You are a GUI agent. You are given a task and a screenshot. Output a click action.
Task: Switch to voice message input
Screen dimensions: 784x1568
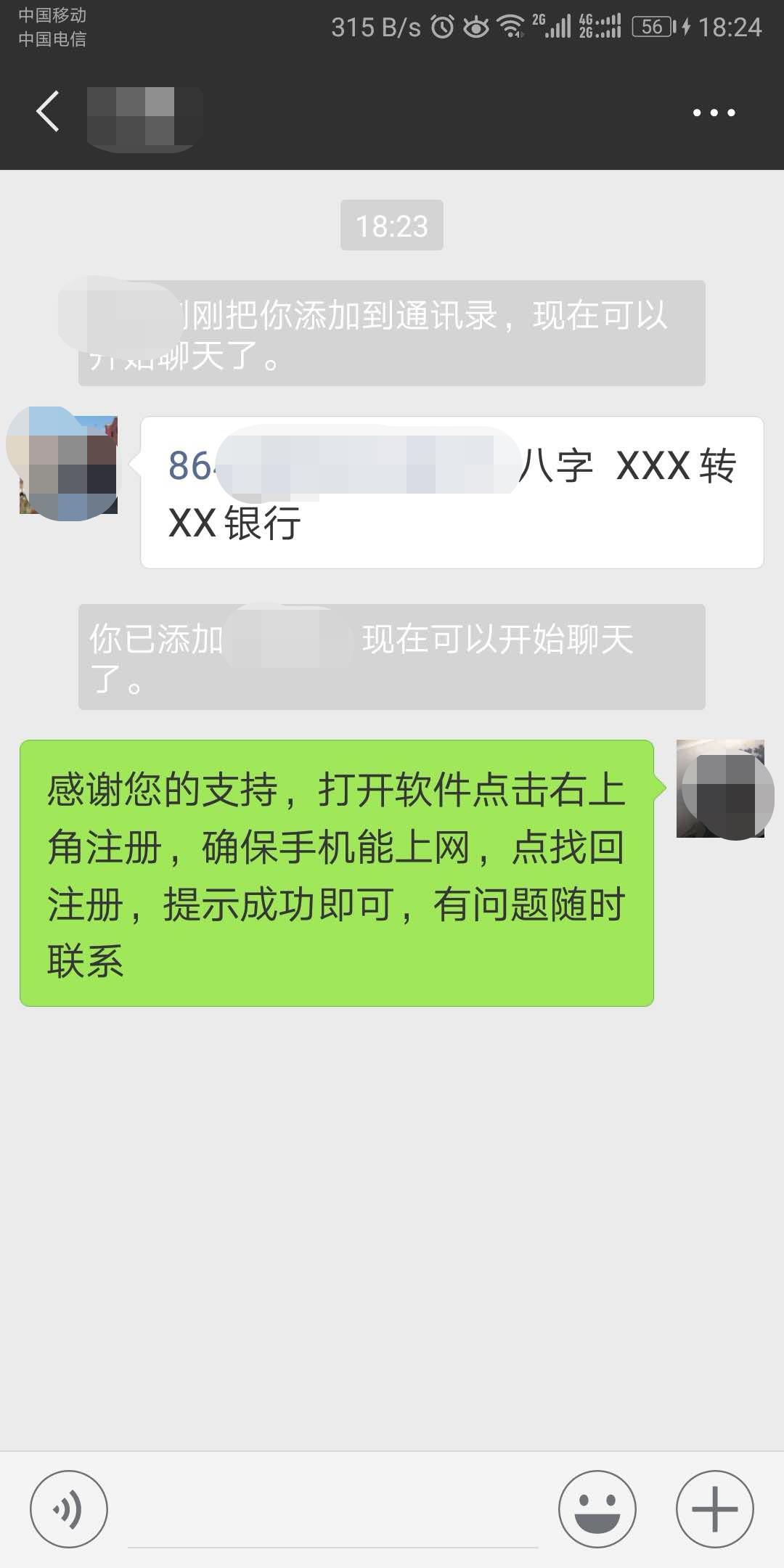pos(69,1509)
